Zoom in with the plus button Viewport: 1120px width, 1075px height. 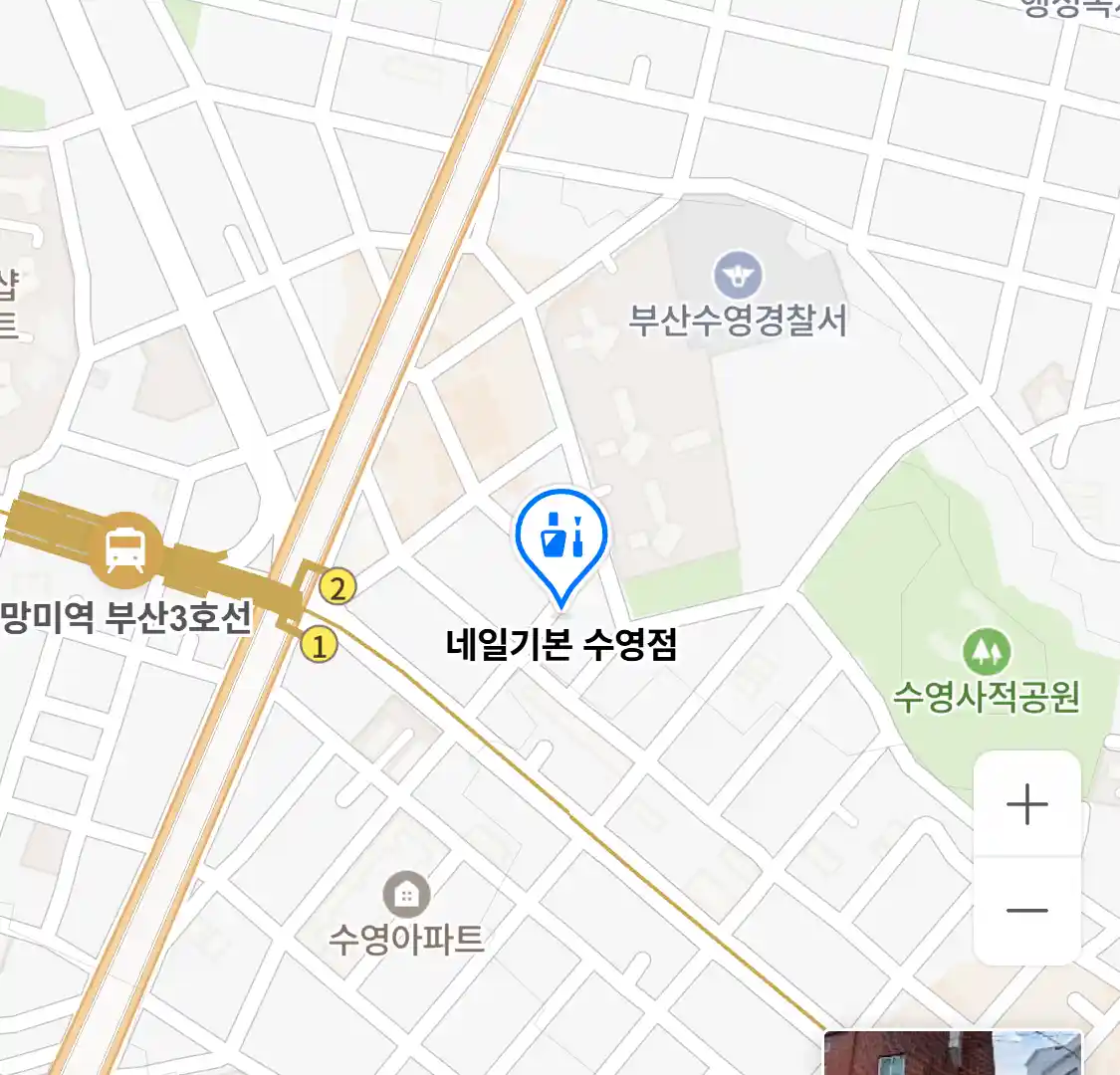tap(1026, 804)
